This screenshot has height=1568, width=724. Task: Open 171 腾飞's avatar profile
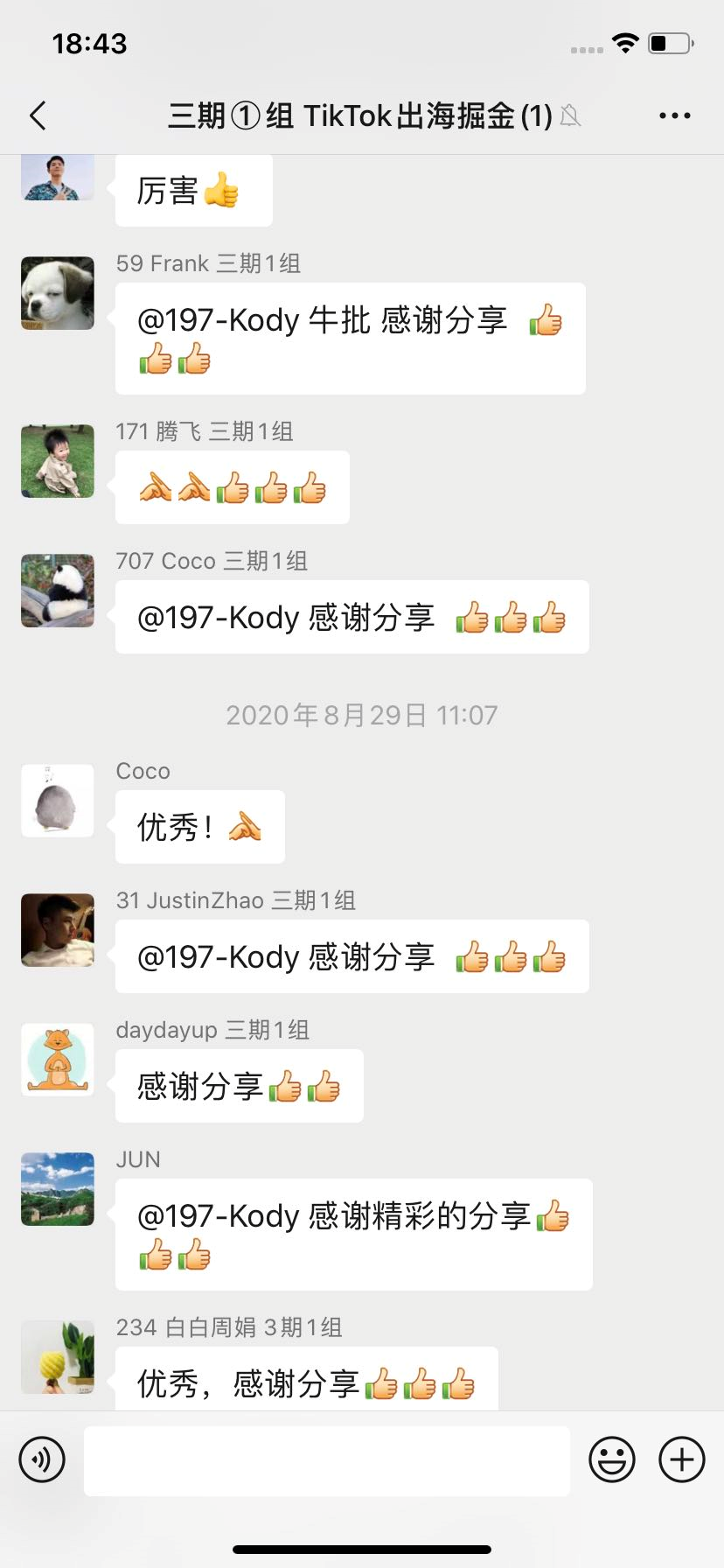tap(58, 461)
